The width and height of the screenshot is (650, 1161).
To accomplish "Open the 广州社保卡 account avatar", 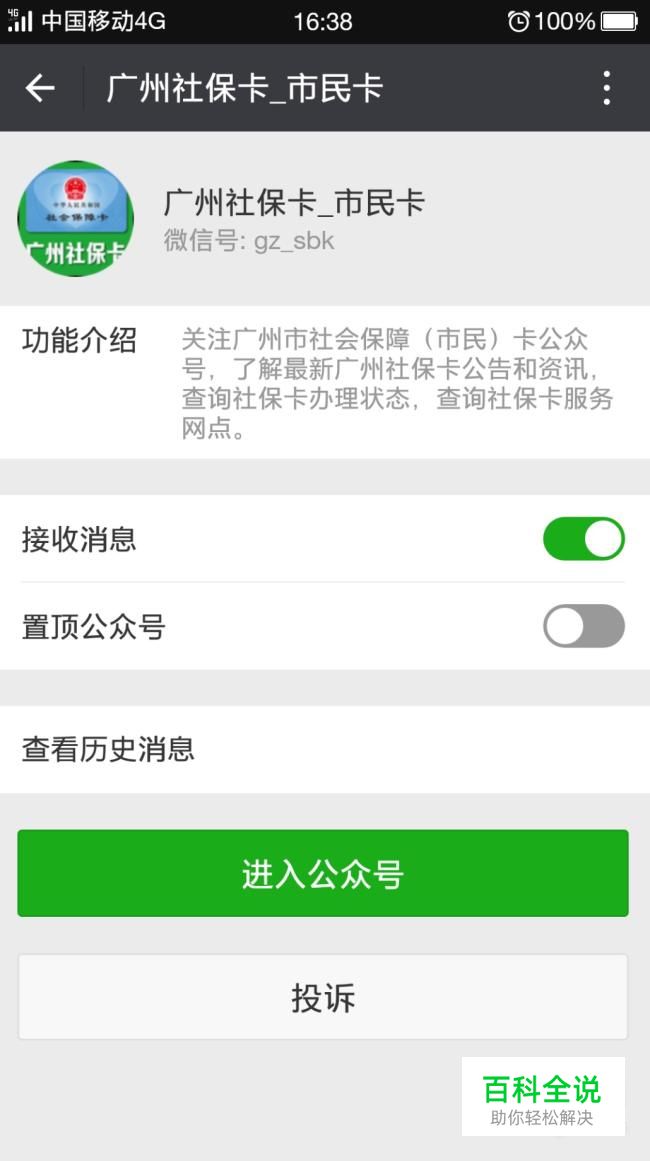I will [76, 218].
